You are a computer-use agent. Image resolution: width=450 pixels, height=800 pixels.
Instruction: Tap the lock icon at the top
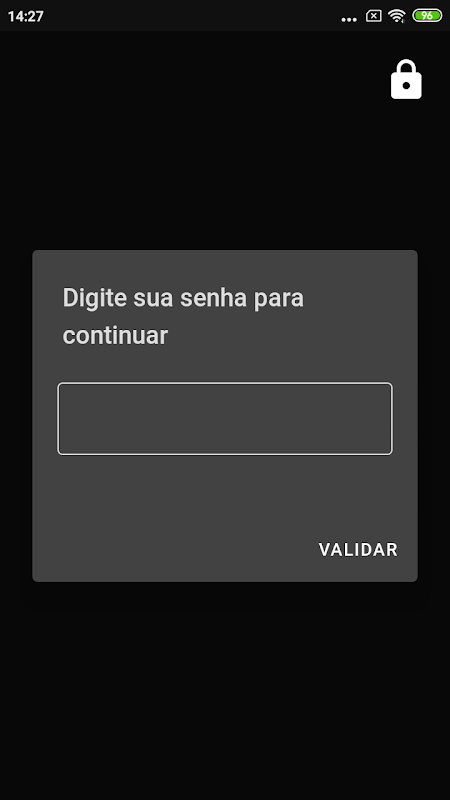coord(406,80)
